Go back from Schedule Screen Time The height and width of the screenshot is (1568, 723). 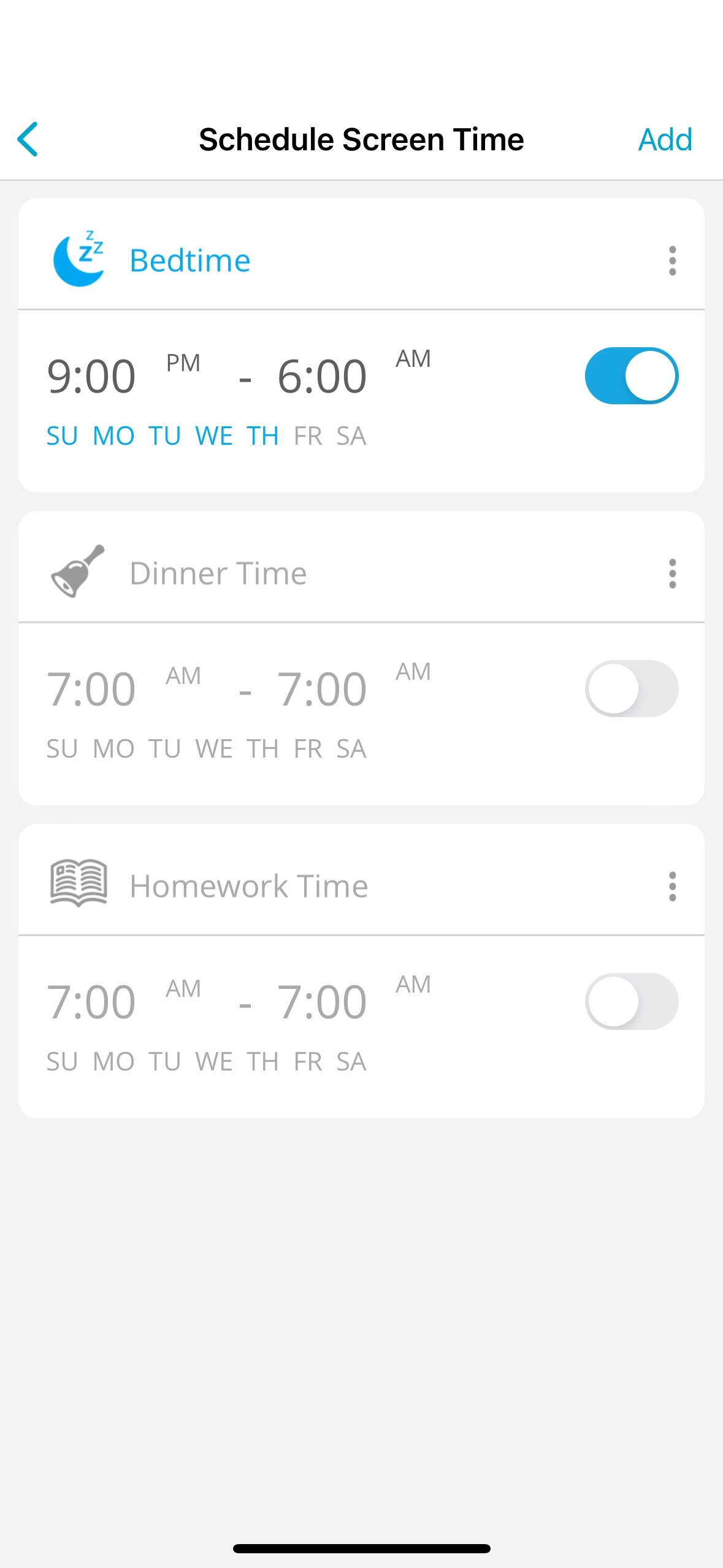coord(28,139)
